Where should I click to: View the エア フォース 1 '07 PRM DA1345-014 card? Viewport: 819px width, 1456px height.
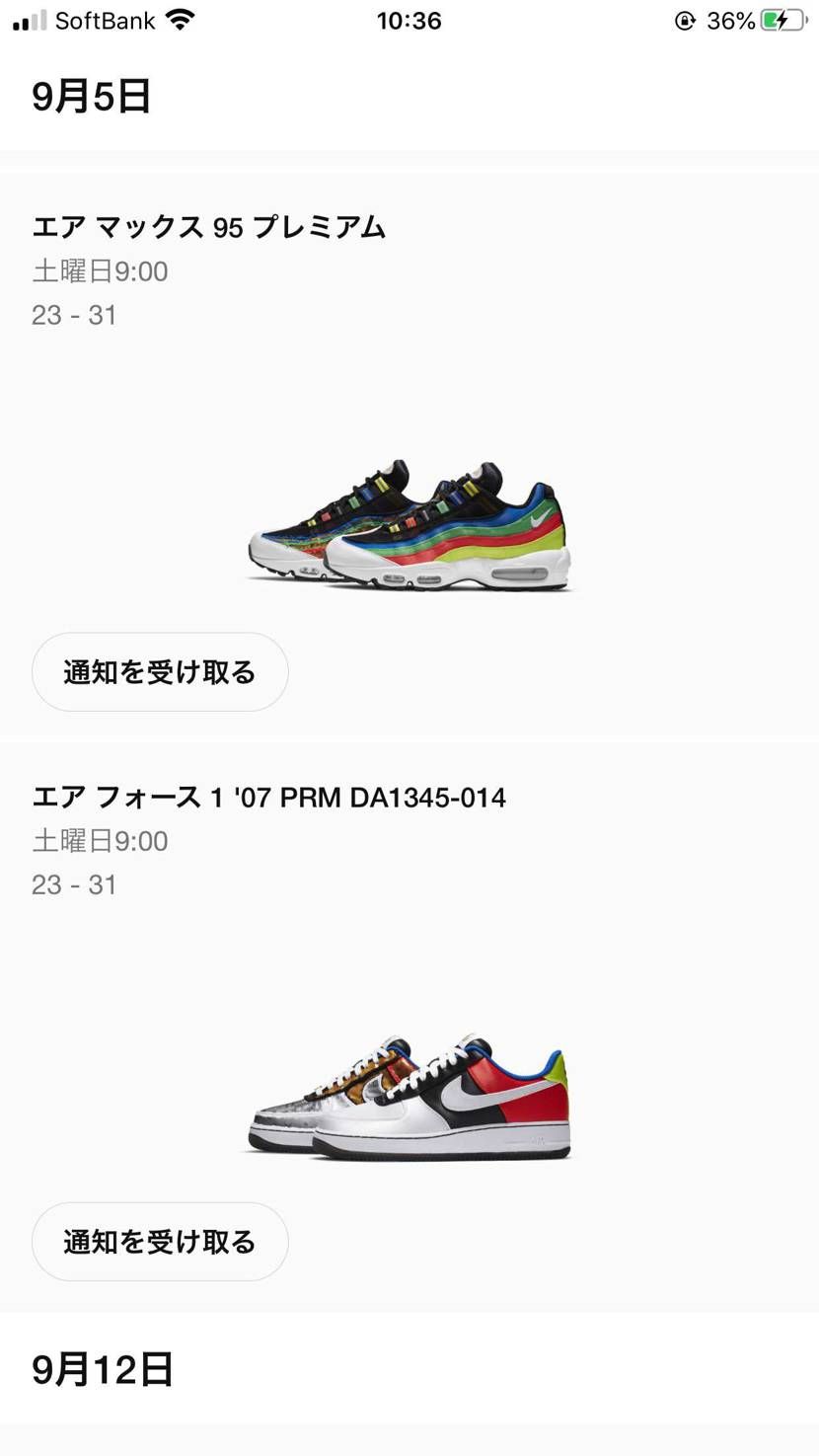(409, 1096)
